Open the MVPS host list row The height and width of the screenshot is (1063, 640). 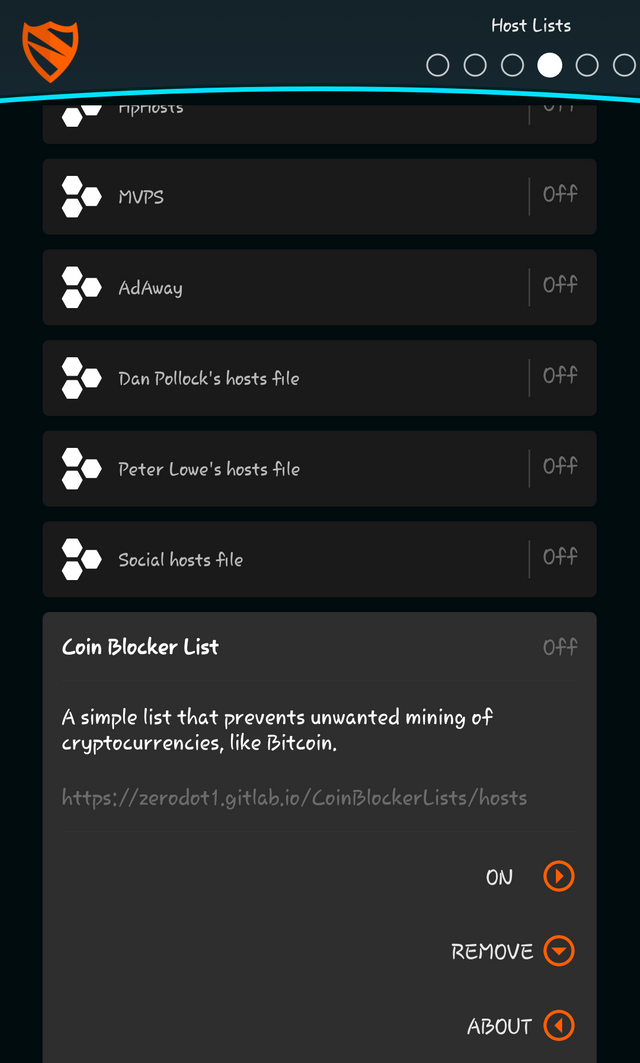(x=319, y=197)
